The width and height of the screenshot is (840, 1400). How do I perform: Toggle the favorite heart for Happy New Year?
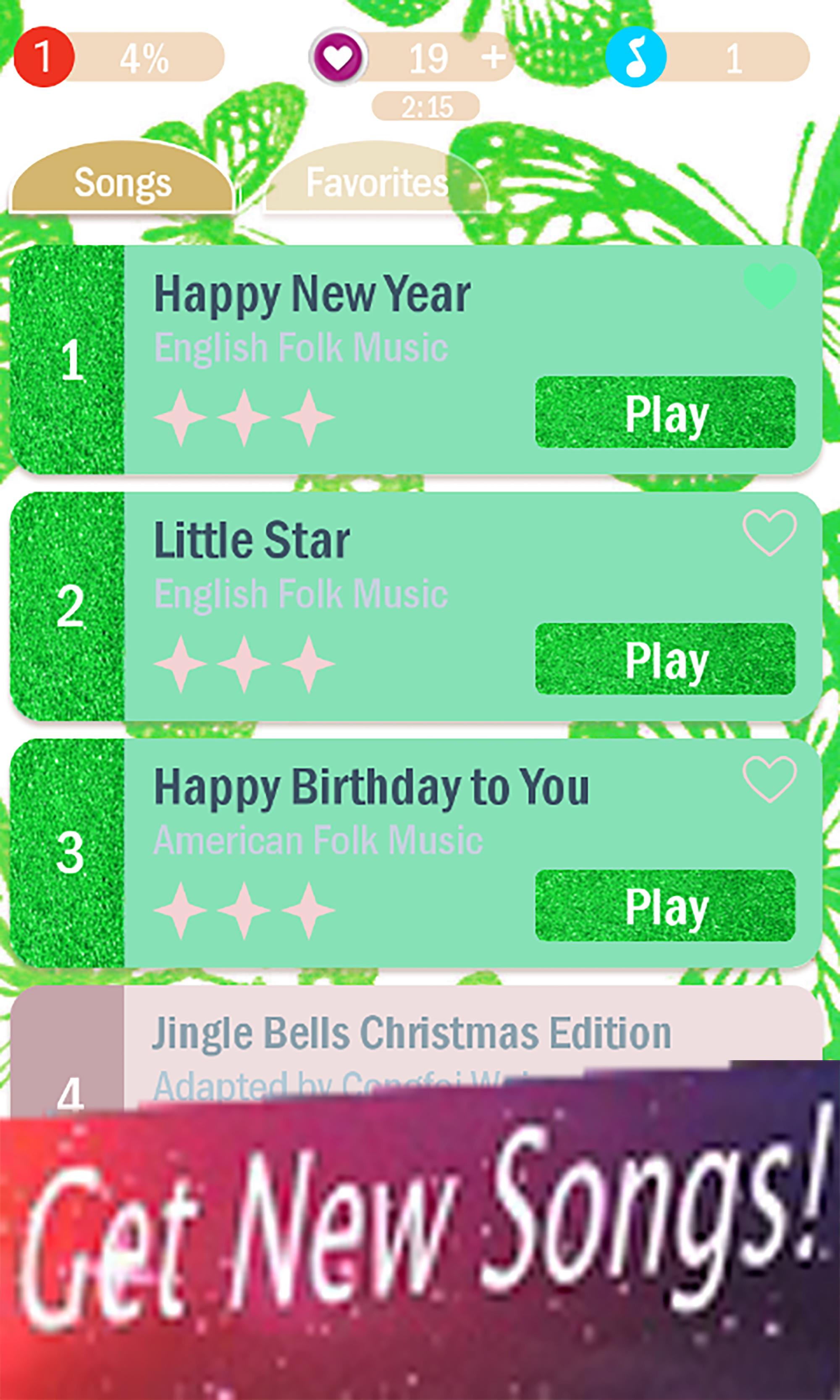tap(769, 285)
